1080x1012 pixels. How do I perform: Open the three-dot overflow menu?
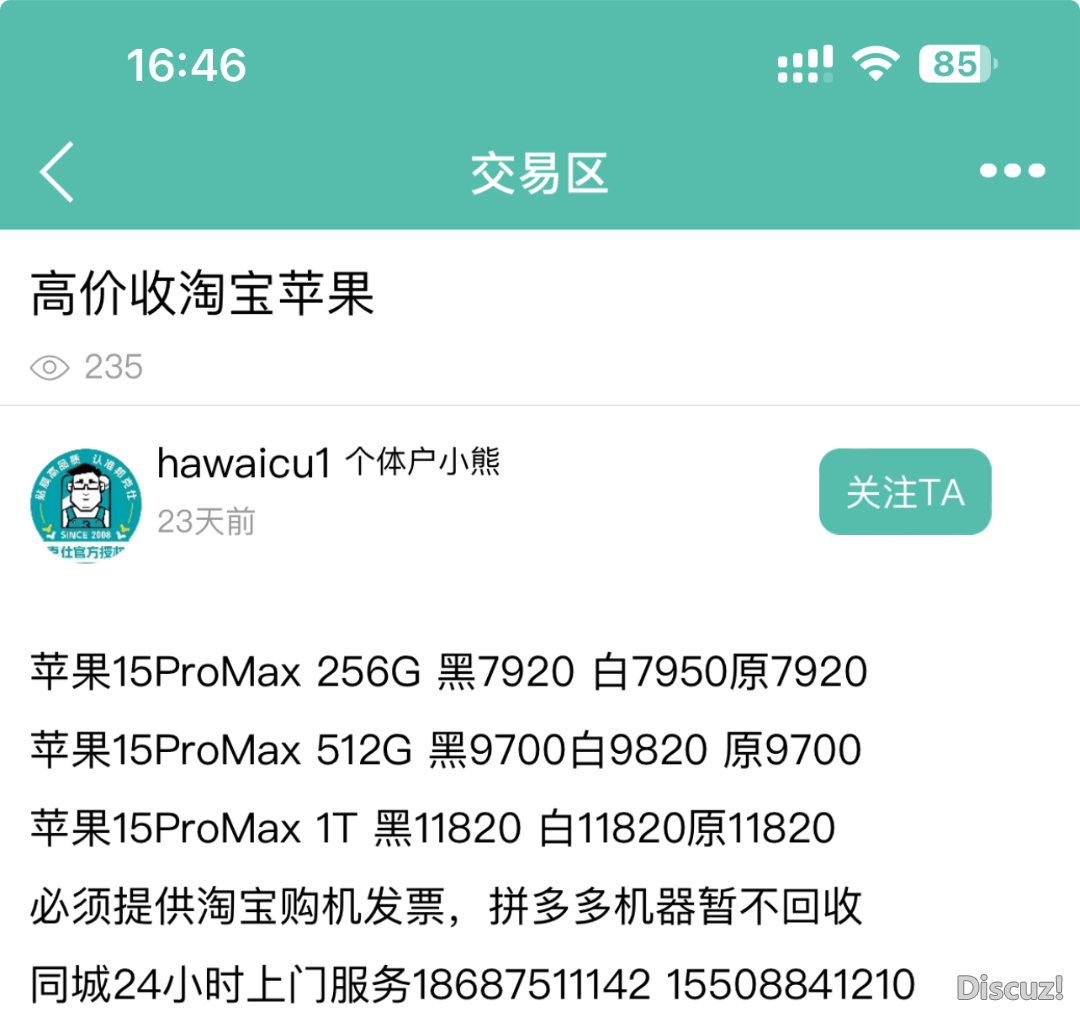(x=1011, y=171)
